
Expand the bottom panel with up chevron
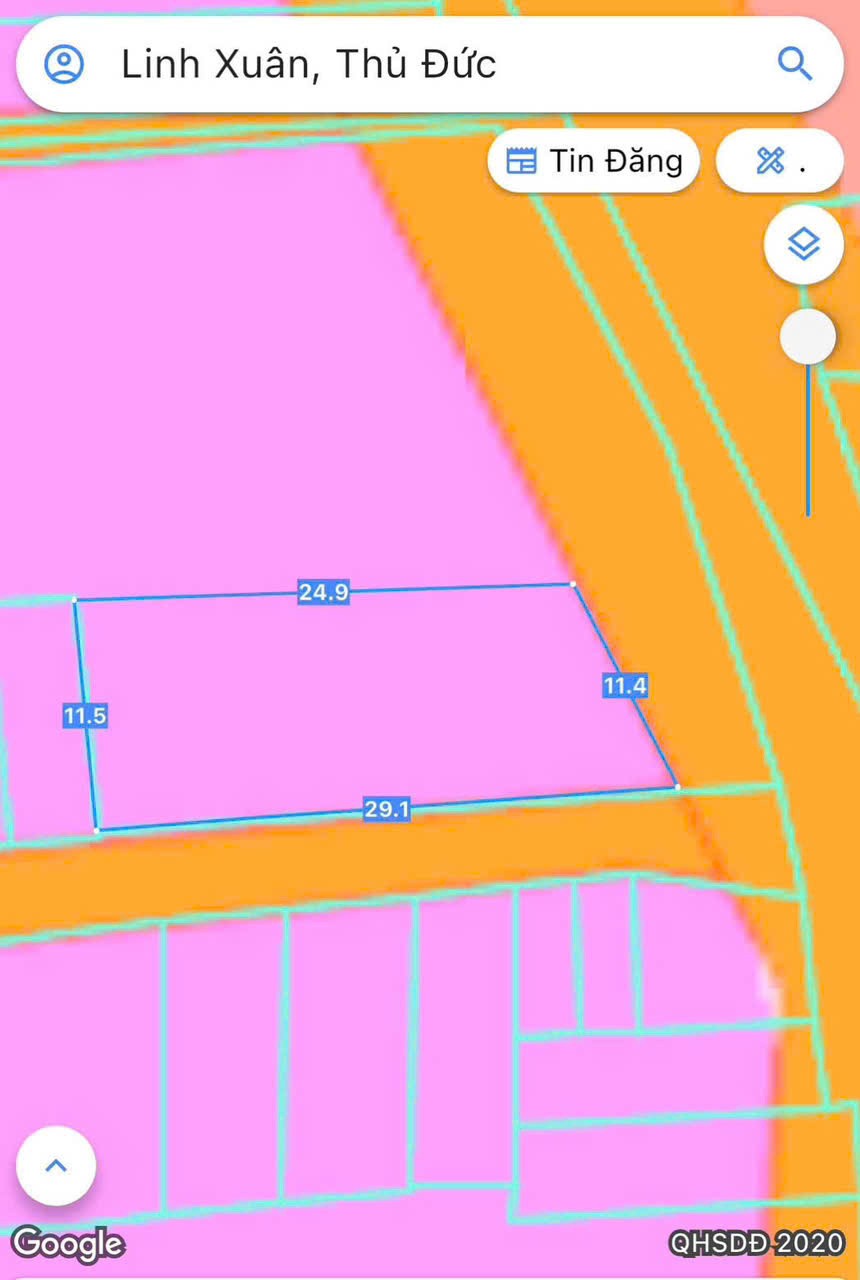coord(56,1166)
